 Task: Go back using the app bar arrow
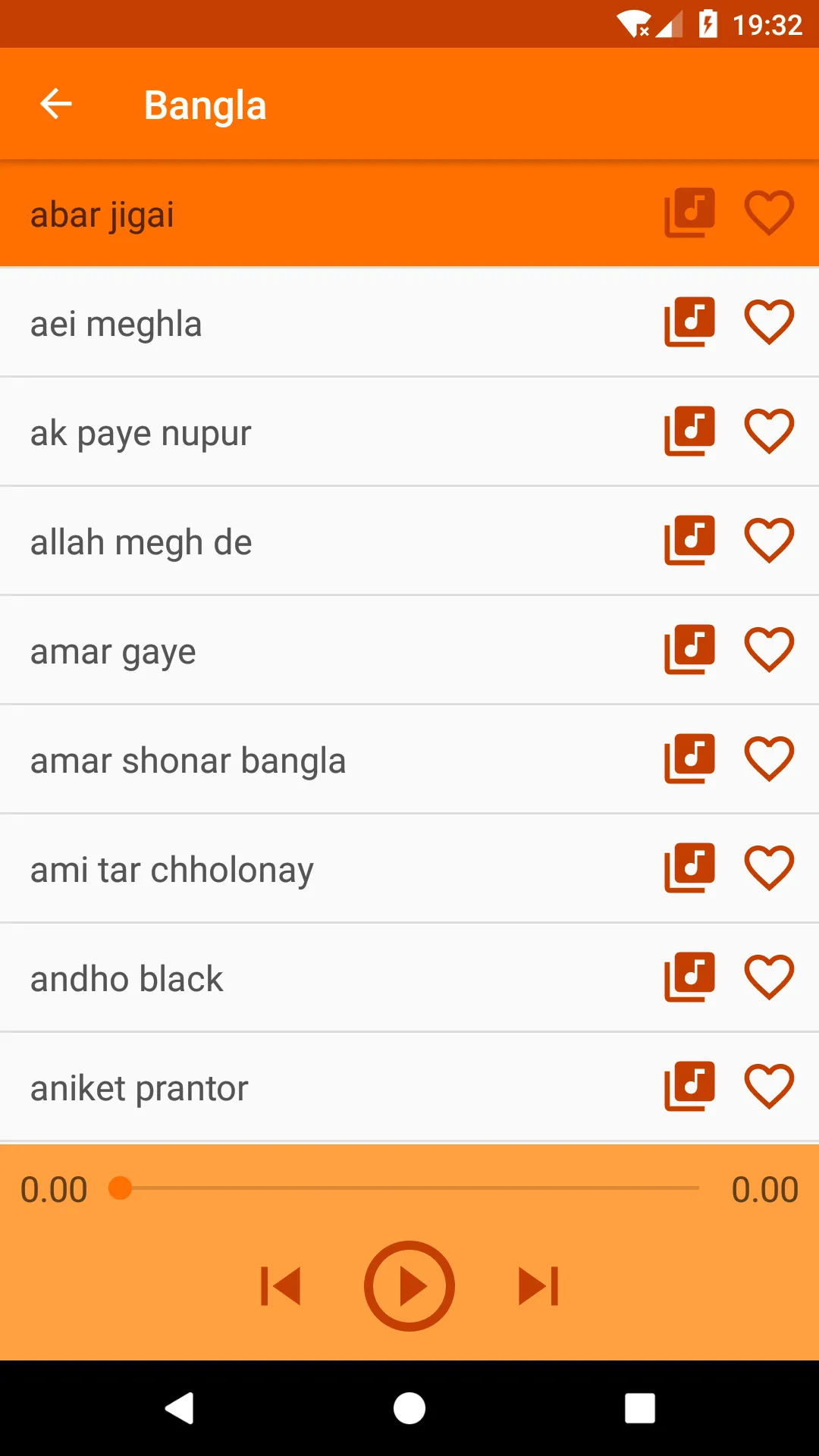click(x=56, y=104)
